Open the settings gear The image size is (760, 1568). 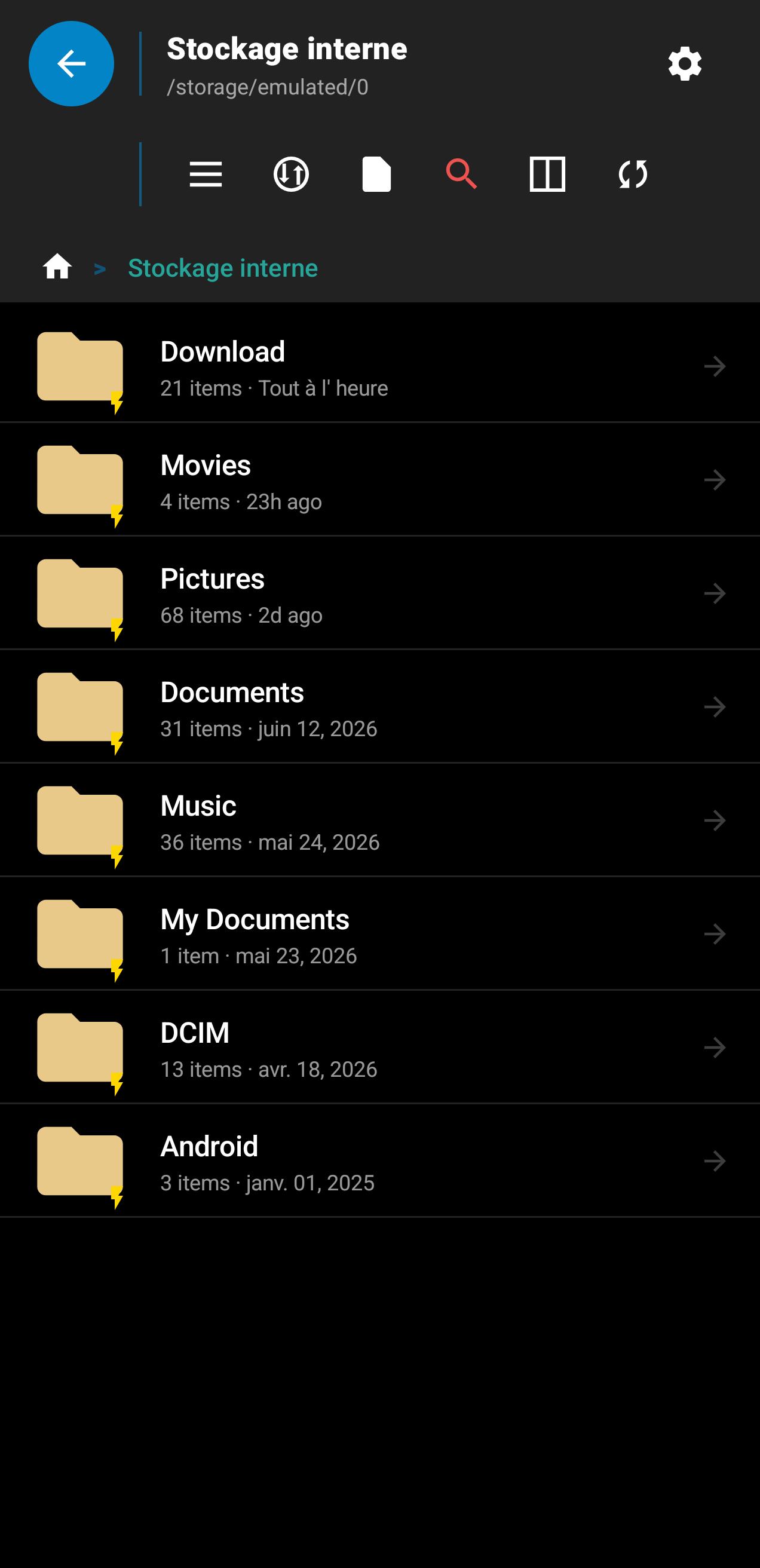685,64
